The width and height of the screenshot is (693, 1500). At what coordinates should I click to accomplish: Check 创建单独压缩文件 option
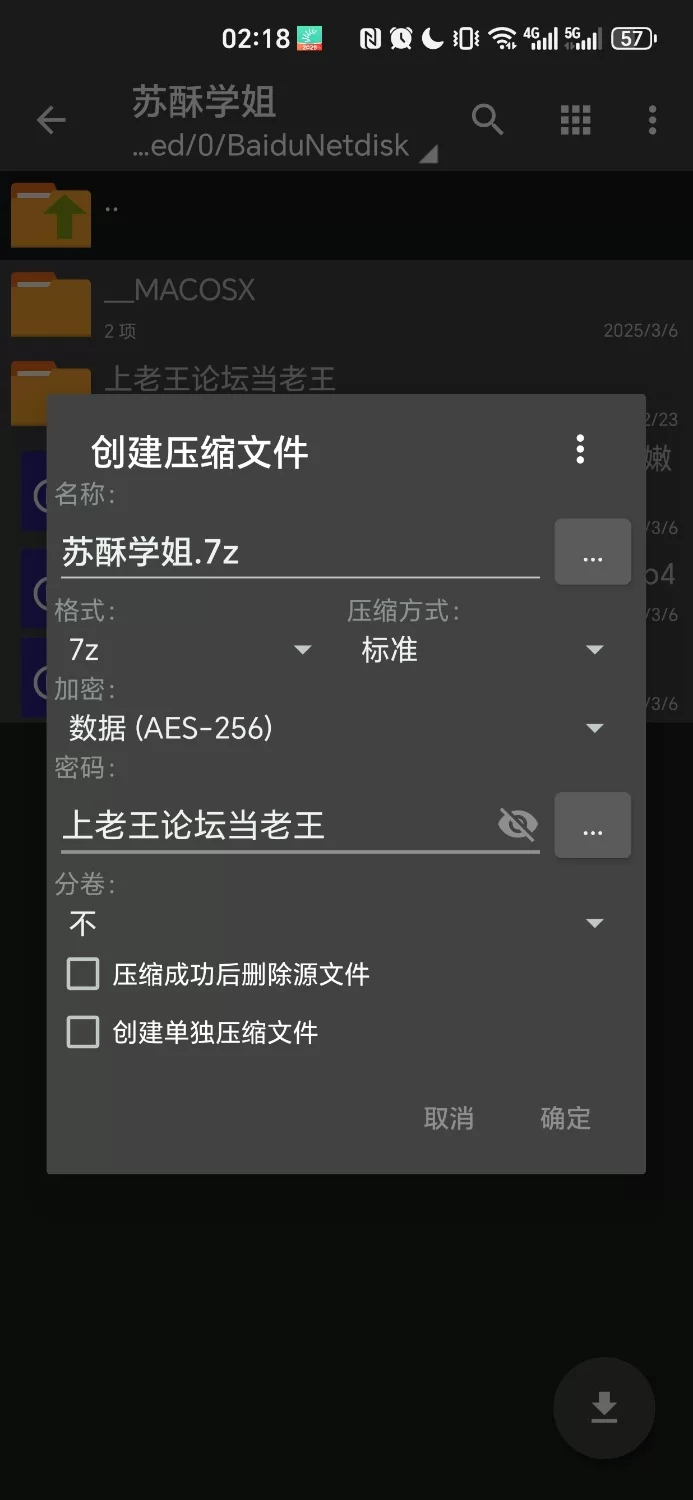click(83, 1032)
